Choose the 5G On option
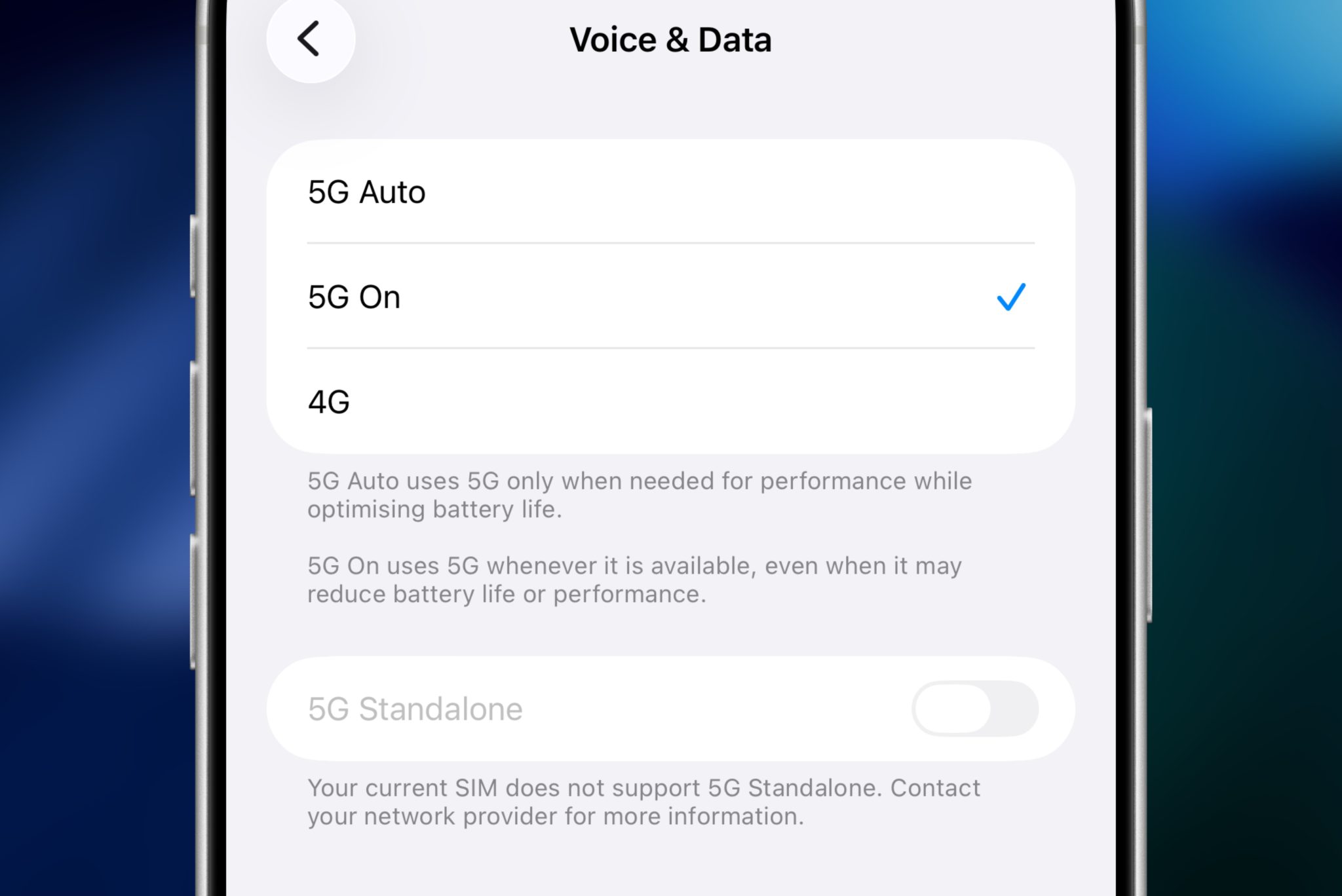Image resolution: width=1342 pixels, height=896 pixels. tap(670, 297)
